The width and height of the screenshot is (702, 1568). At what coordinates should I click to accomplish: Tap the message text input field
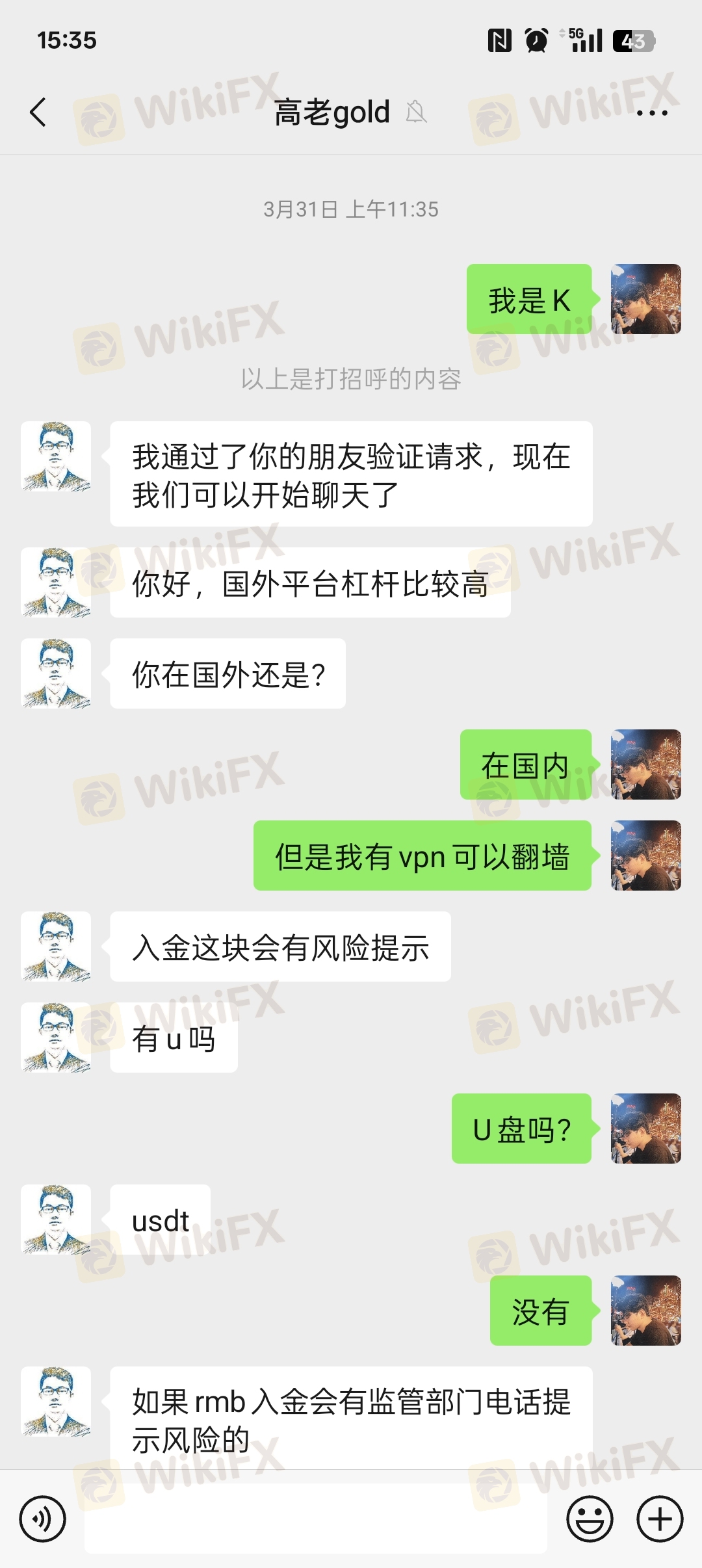point(316,1519)
